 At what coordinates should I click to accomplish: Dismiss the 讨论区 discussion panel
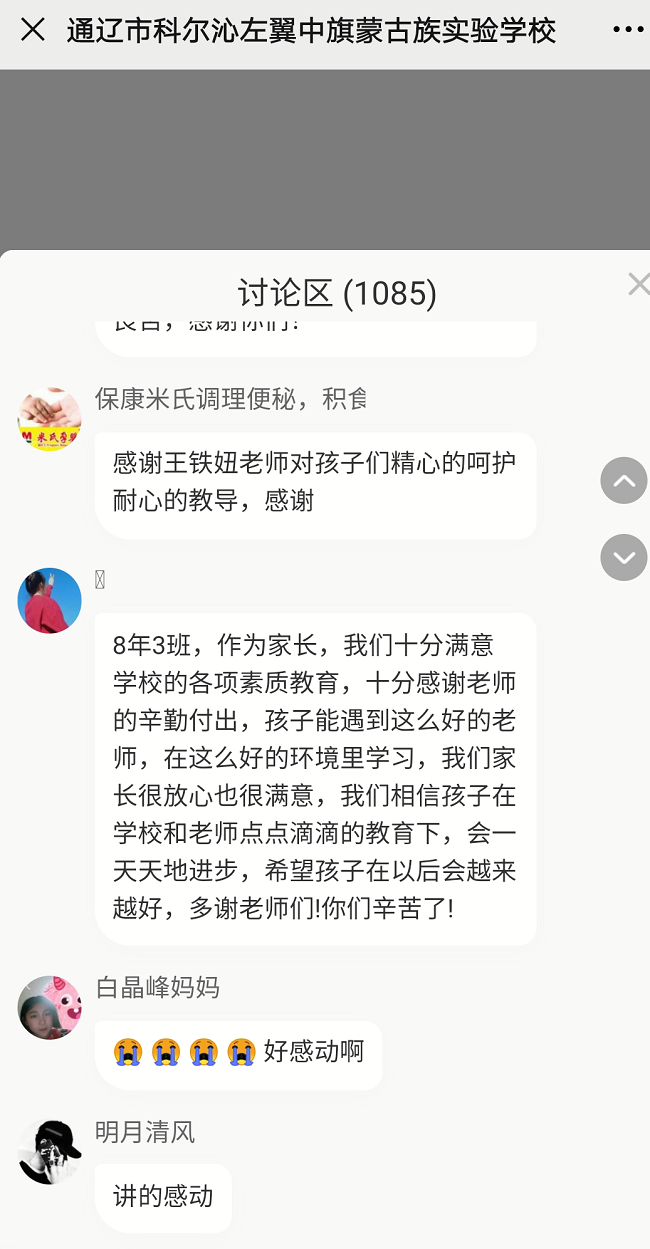tap(638, 285)
